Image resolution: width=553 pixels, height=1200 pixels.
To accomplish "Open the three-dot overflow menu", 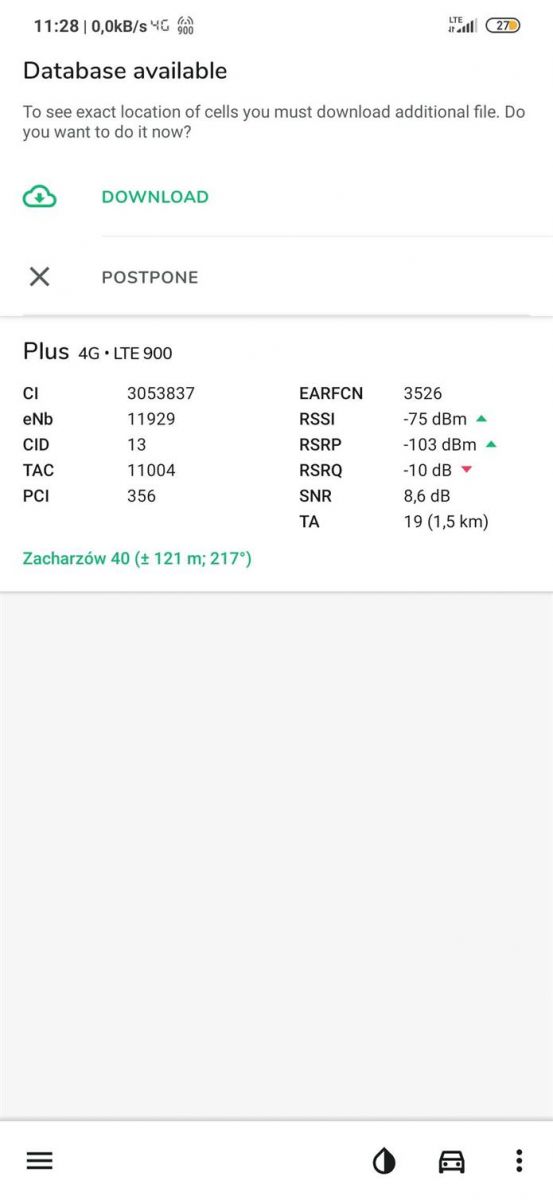I will pyautogui.click(x=519, y=1160).
